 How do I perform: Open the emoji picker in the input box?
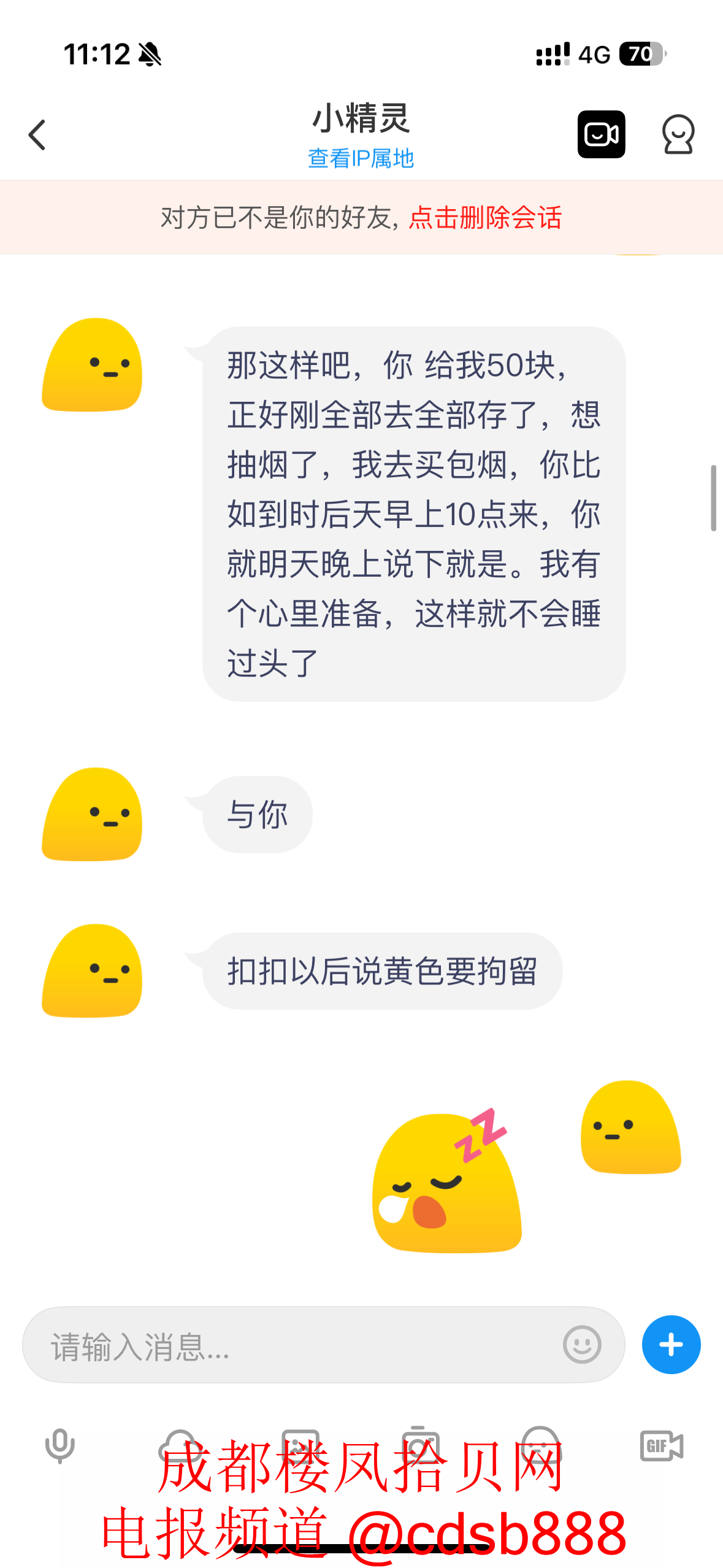pyautogui.click(x=581, y=1345)
